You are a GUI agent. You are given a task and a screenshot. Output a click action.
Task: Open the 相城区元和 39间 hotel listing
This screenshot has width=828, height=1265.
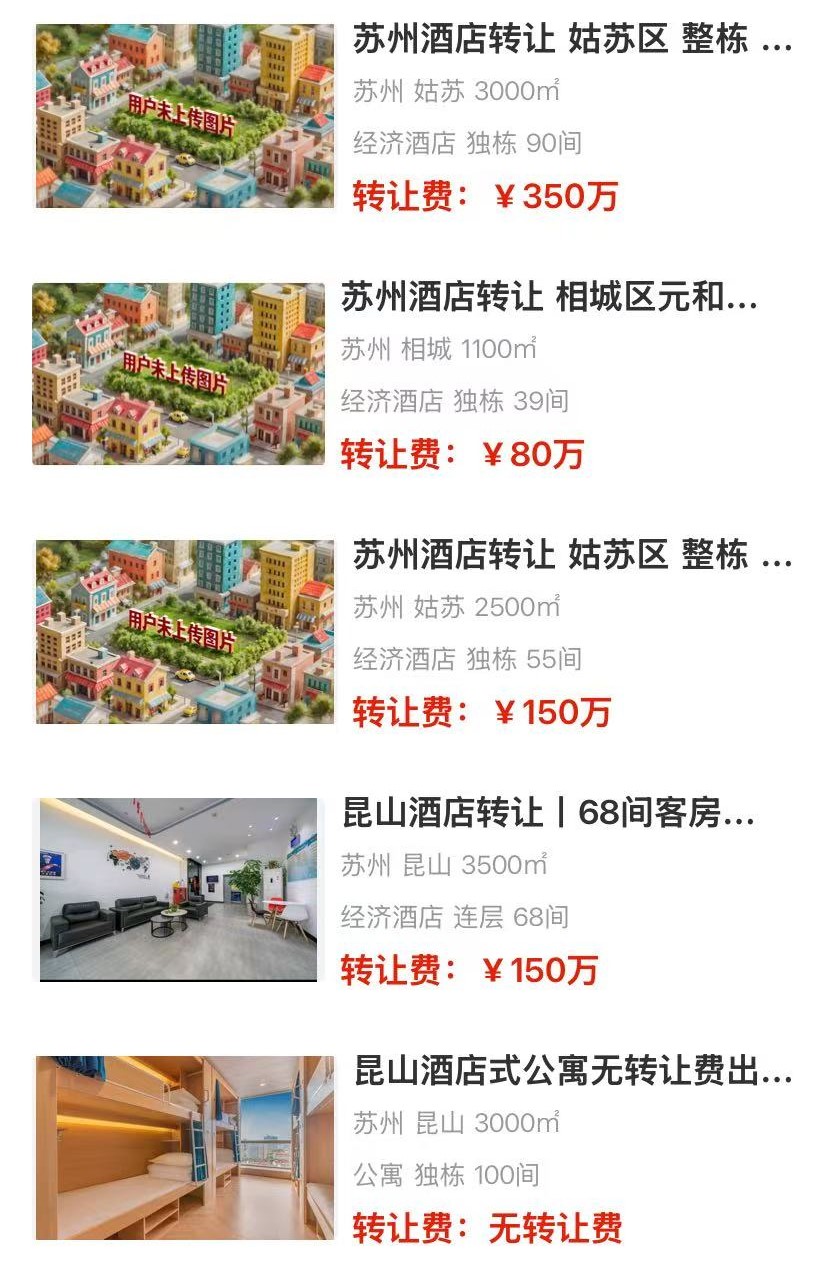tap(548, 298)
